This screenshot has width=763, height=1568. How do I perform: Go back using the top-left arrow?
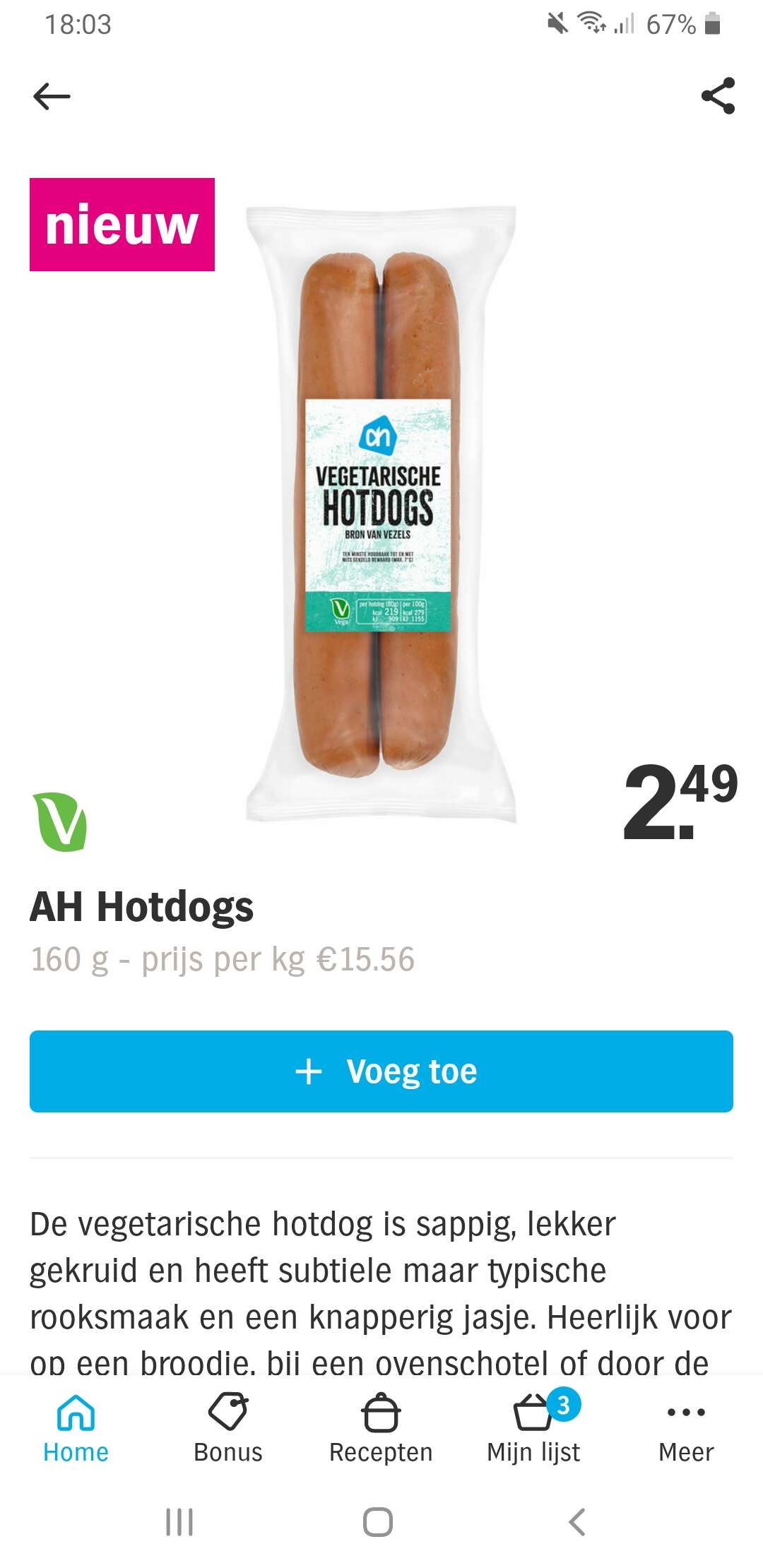[52, 96]
